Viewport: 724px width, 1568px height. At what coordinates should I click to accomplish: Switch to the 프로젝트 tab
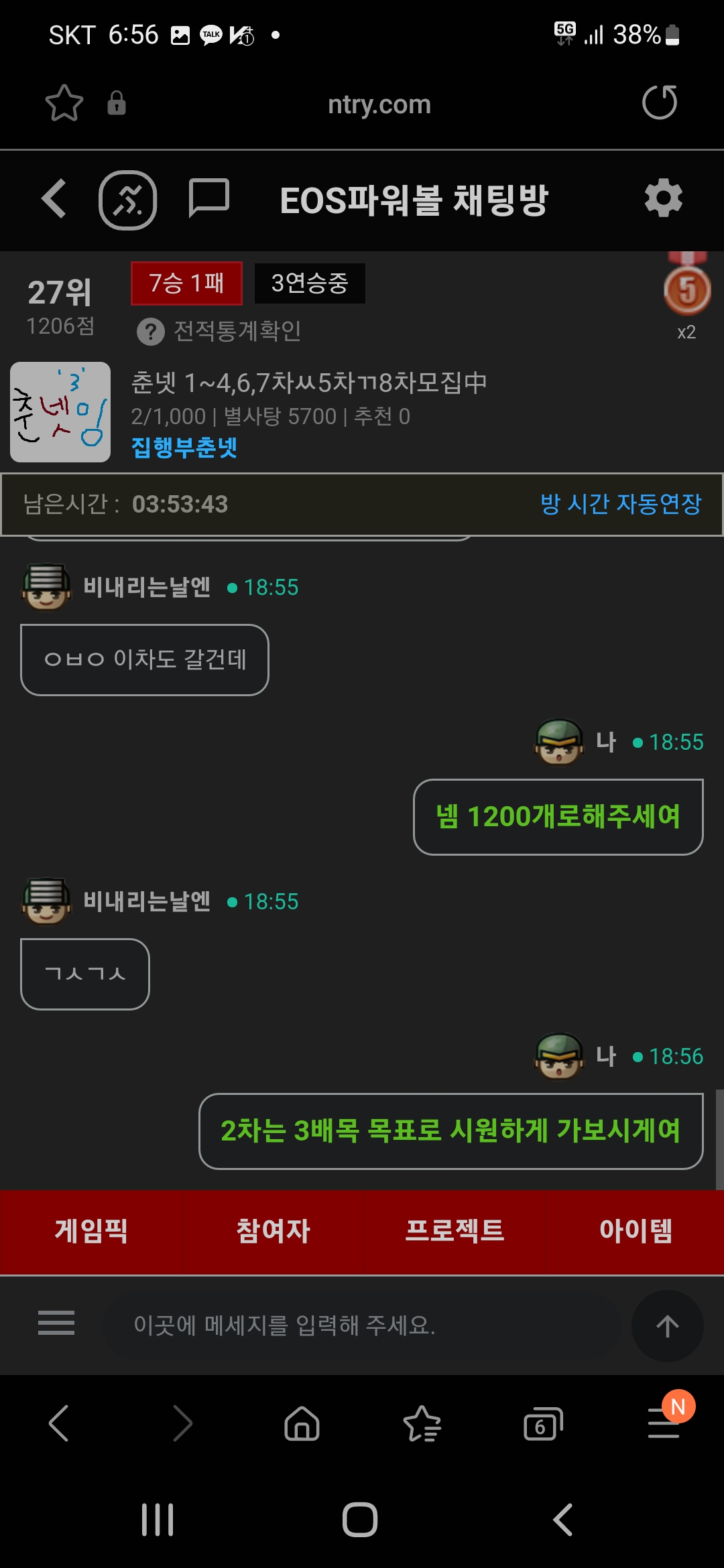455,1232
